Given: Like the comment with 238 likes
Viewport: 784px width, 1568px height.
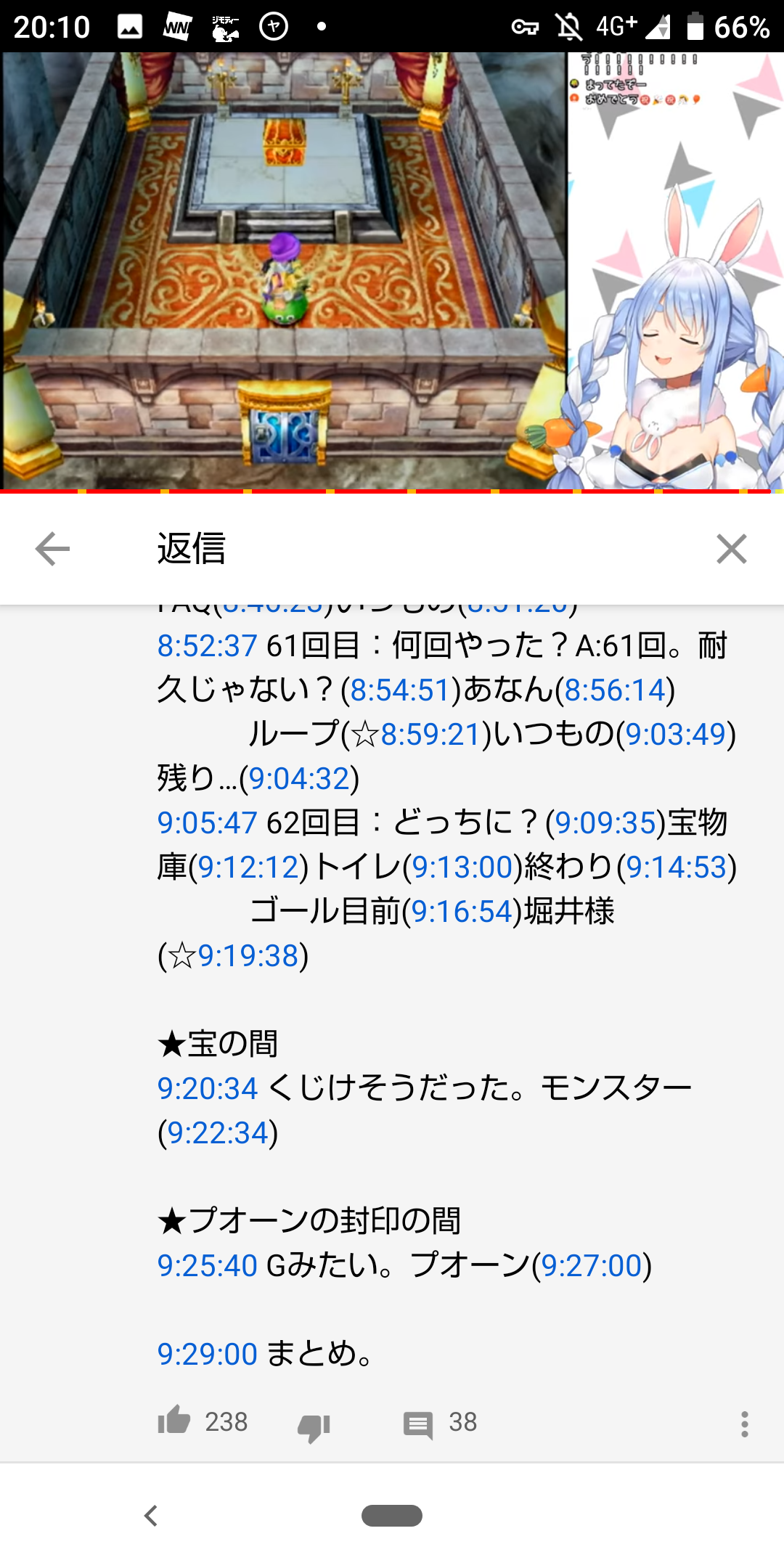Looking at the screenshot, I should (x=174, y=1420).
